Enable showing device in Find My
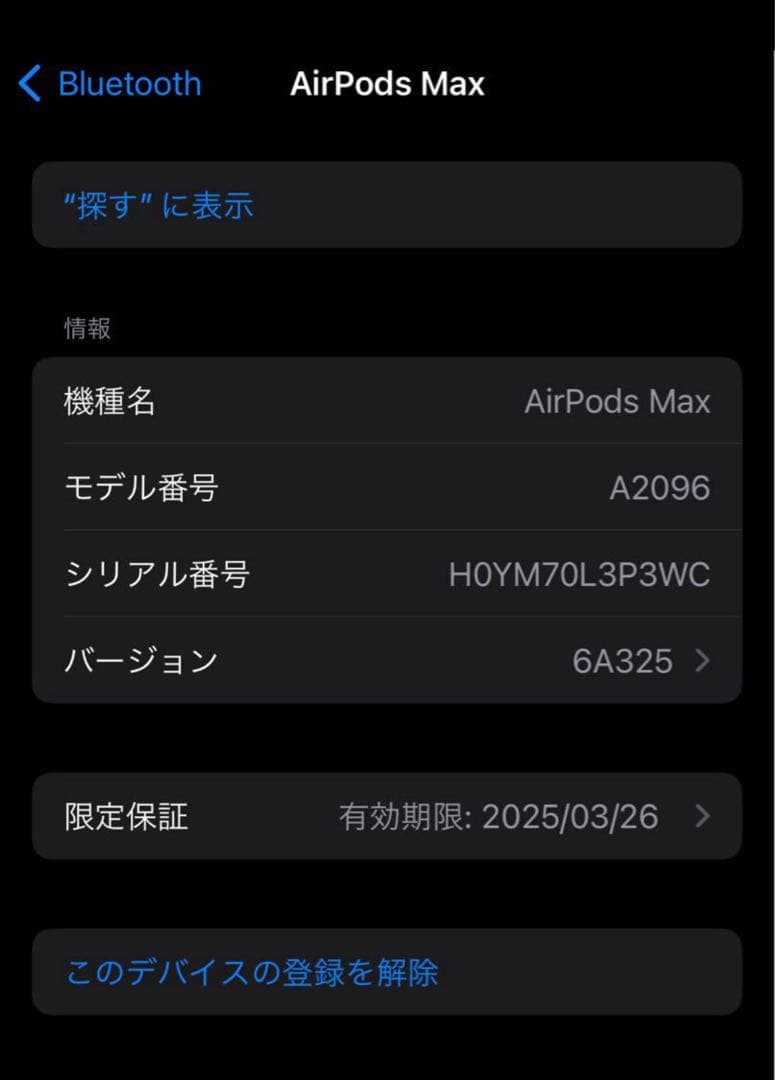Image resolution: width=775 pixels, height=1080 pixels. click(x=387, y=206)
